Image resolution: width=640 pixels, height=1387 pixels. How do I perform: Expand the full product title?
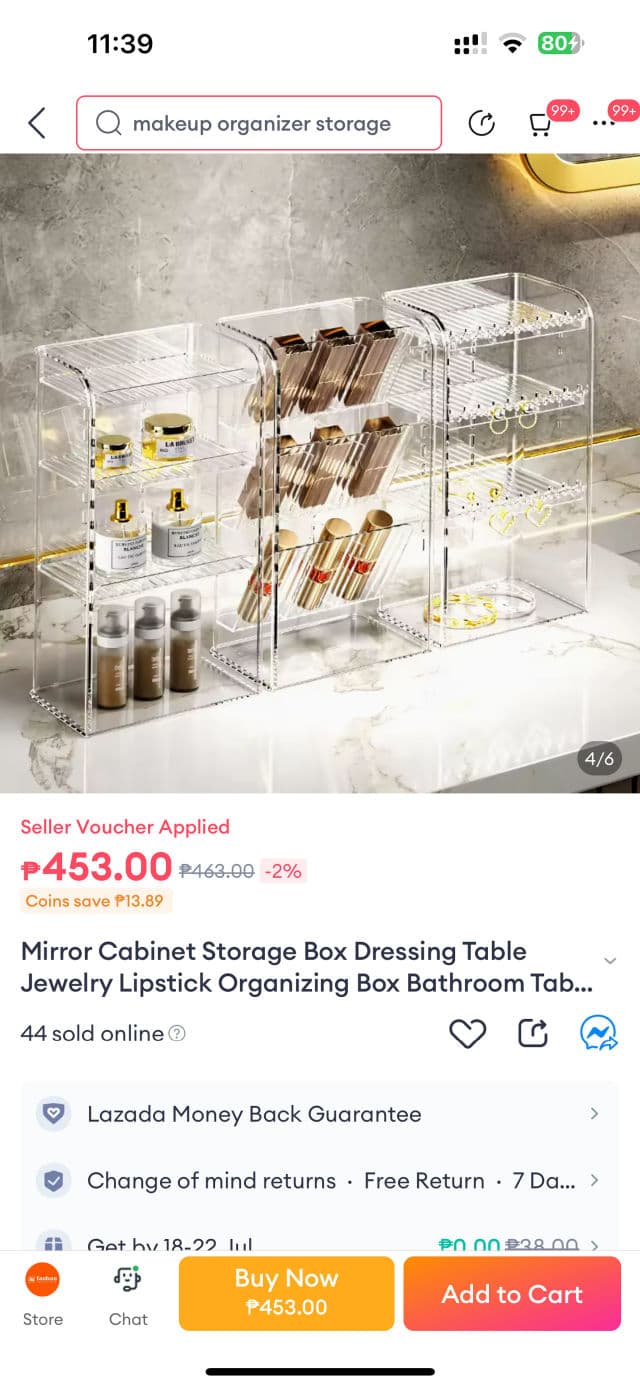(x=609, y=959)
